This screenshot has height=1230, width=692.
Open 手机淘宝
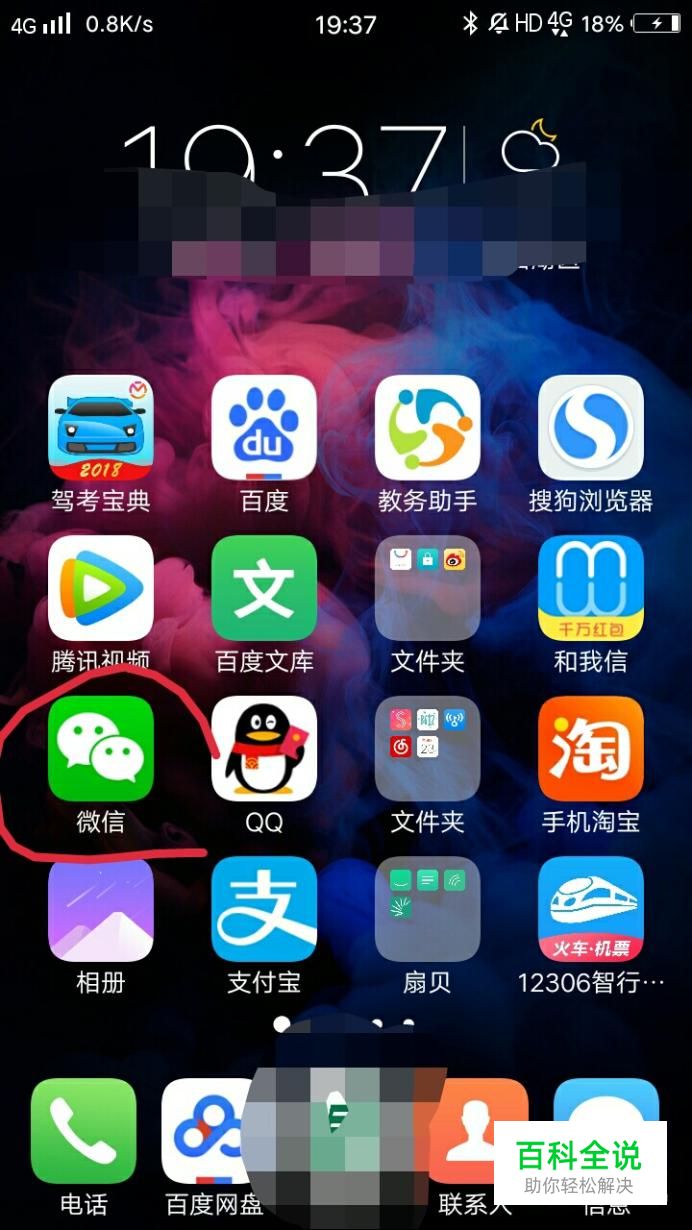pos(590,749)
